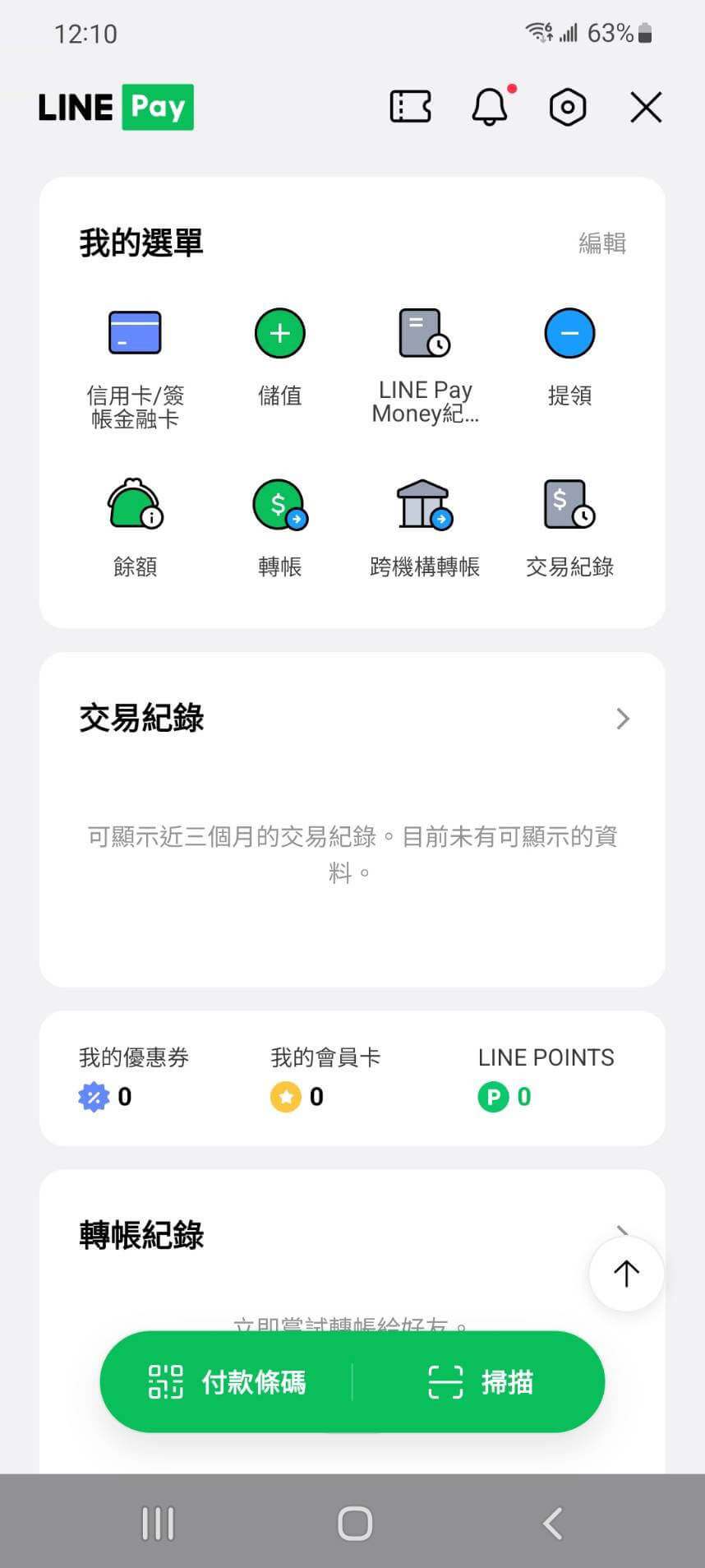View 我的優惠券 coupons
This screenshot has height=1568, width=705.
coord(133,1077)
